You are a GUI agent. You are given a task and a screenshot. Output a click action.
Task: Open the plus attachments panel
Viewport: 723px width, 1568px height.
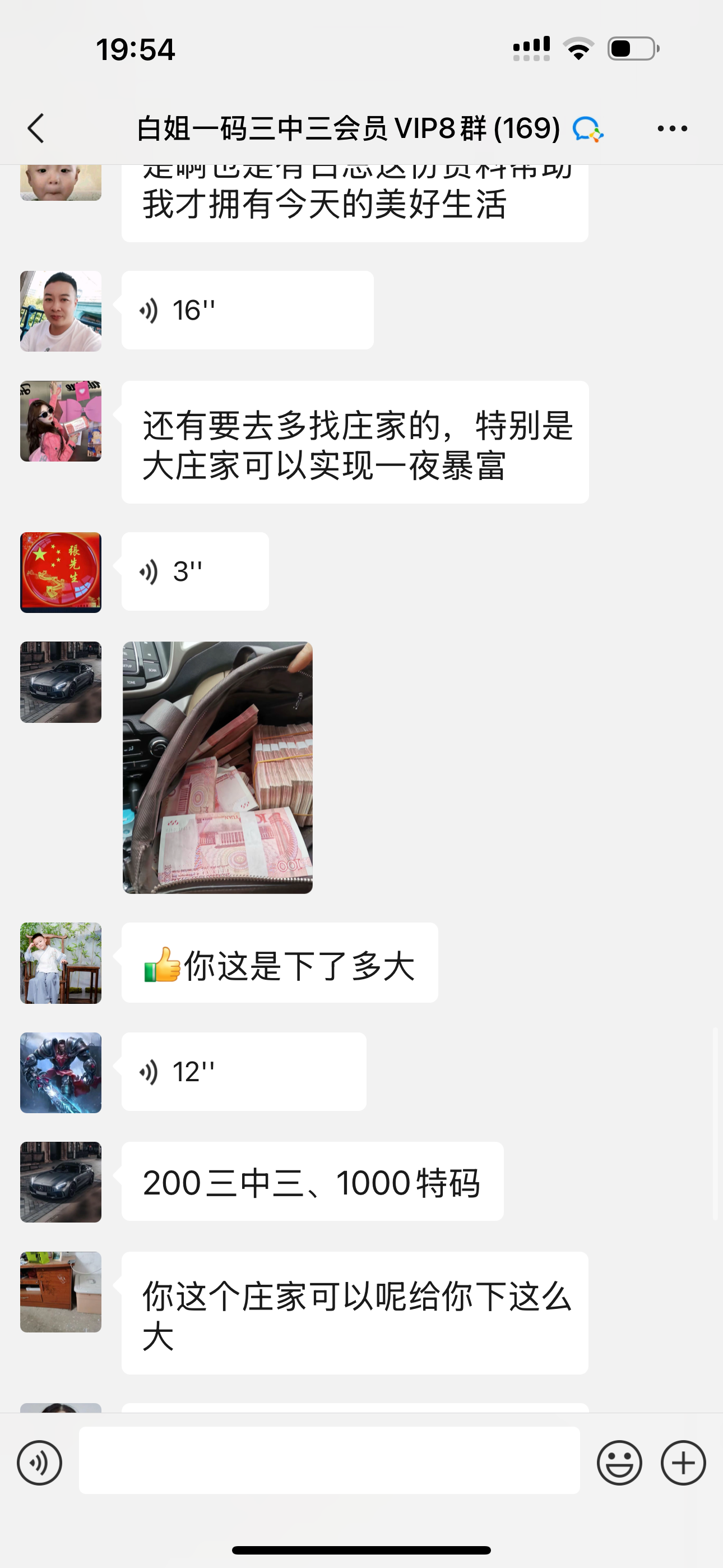[683, 1463]
